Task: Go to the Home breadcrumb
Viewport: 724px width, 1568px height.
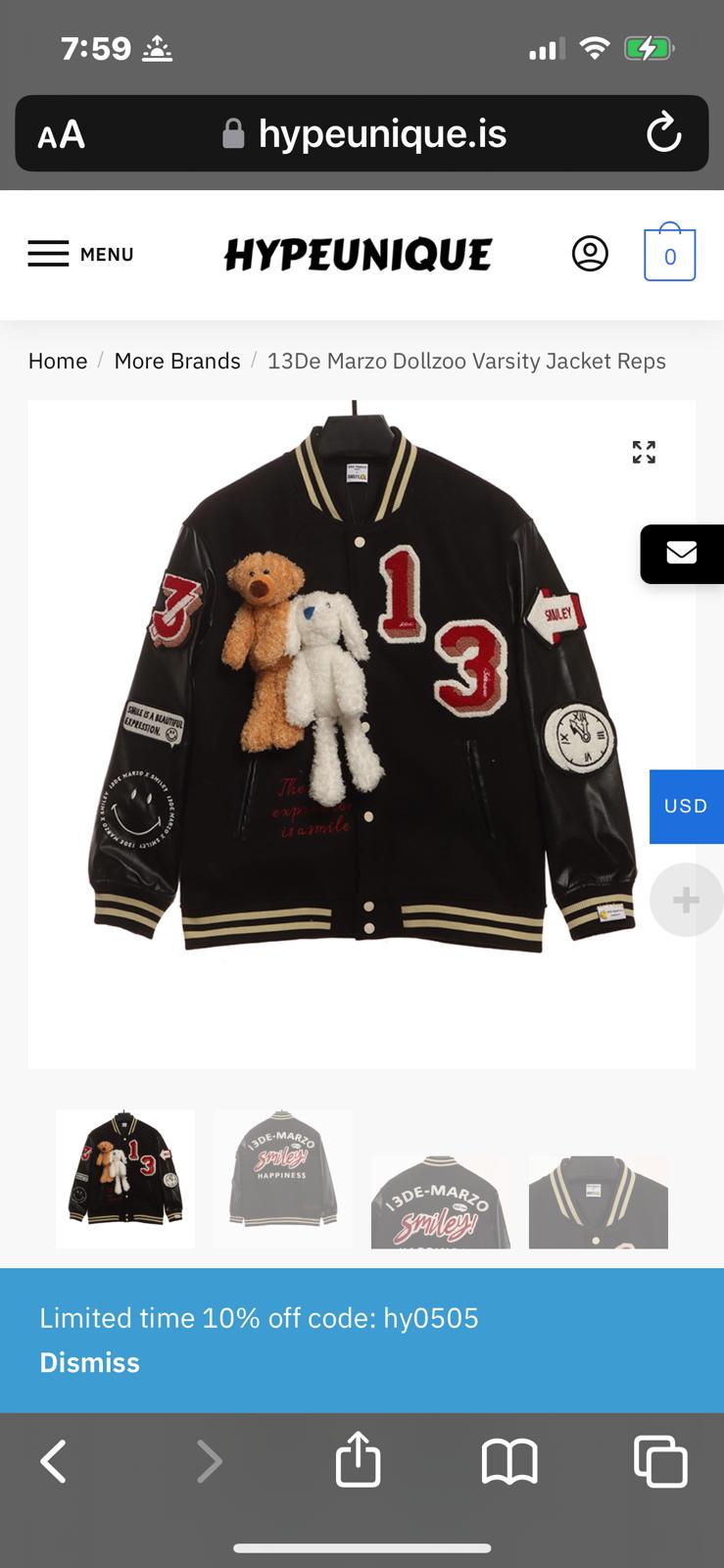Action: click(58, 361)
